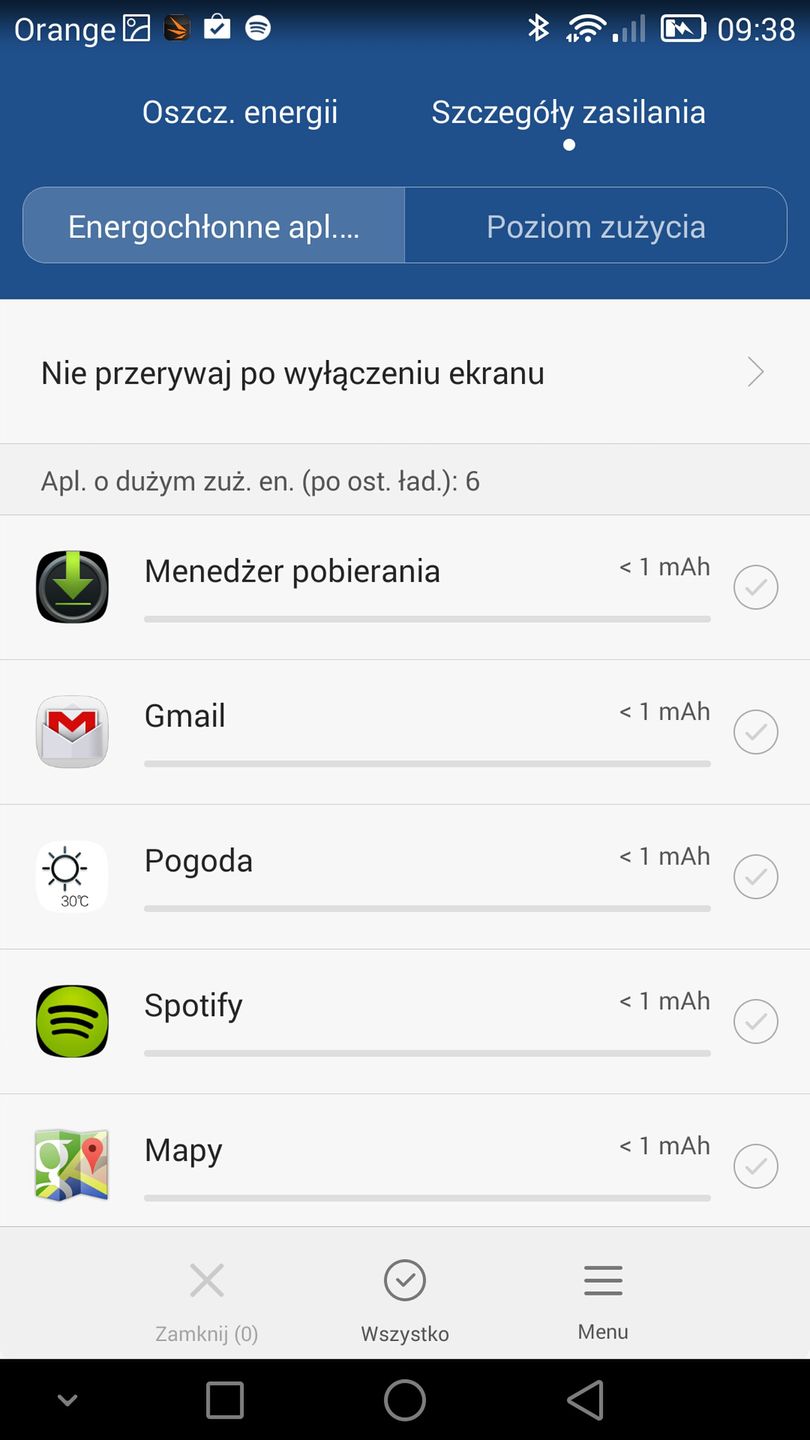Screen dimensions: 810x1440
Task: Tap the Spotify app icon
Action: click(71, 1021)
